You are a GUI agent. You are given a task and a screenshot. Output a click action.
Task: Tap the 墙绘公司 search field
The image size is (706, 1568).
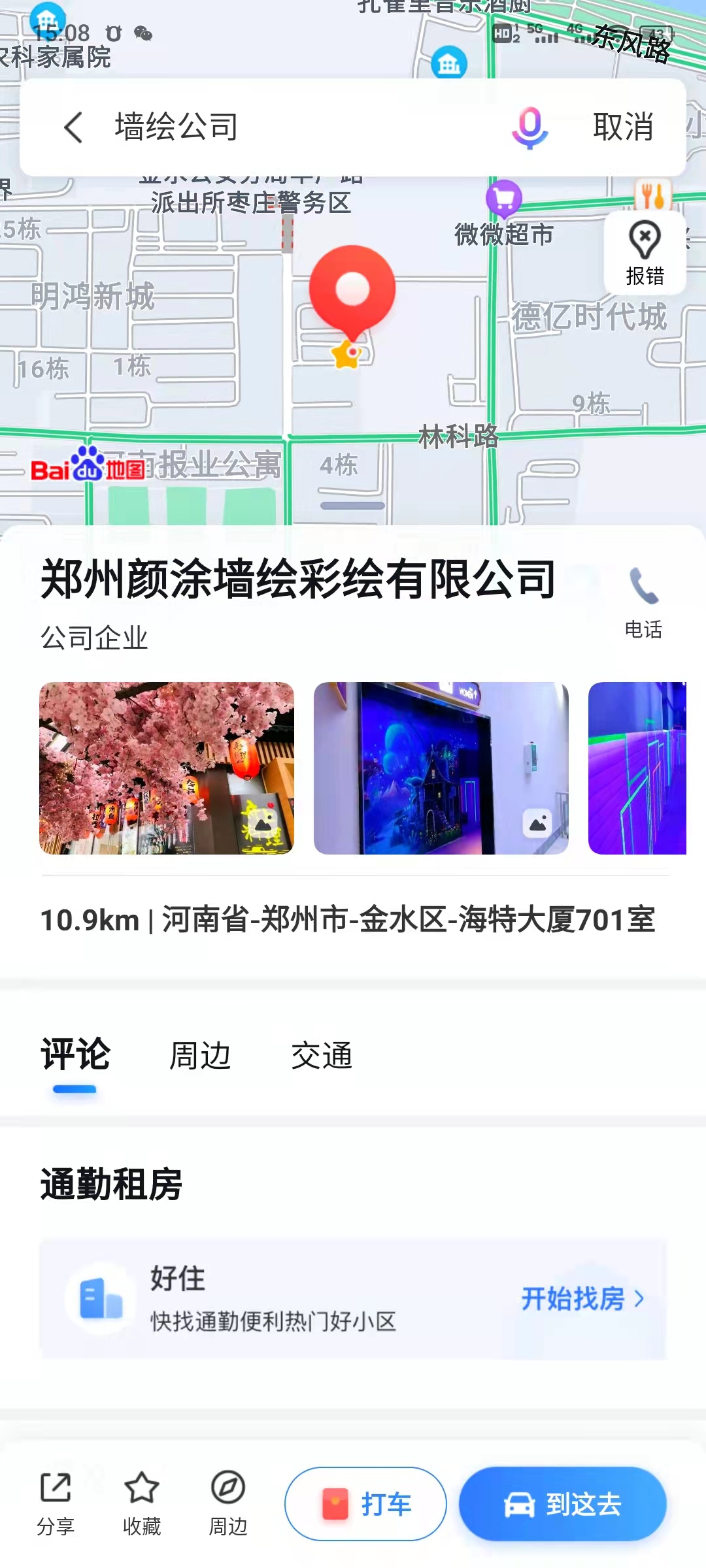pos(294,127)
